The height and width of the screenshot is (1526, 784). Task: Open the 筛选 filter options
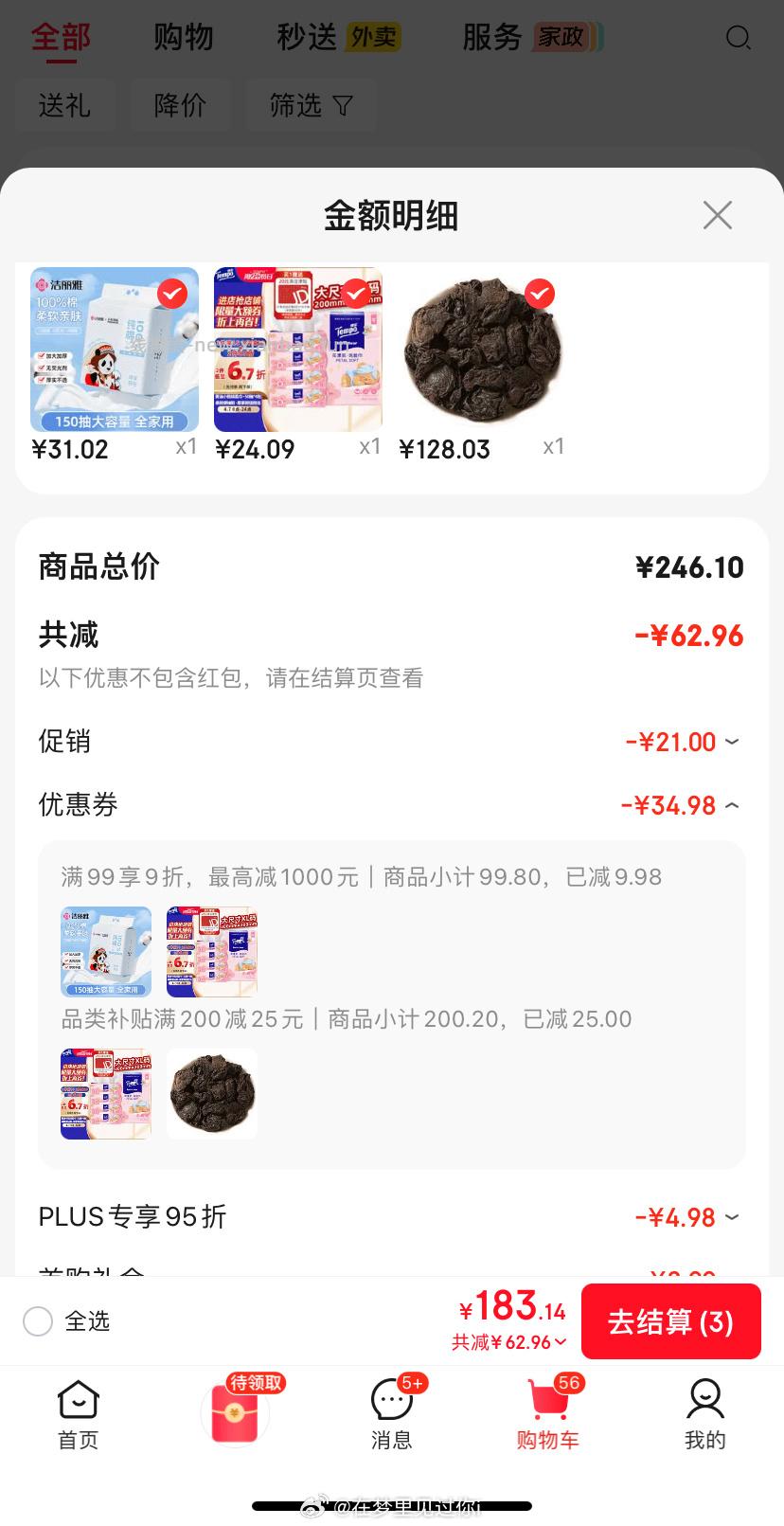pyautogui.click(x=311, y=105)
